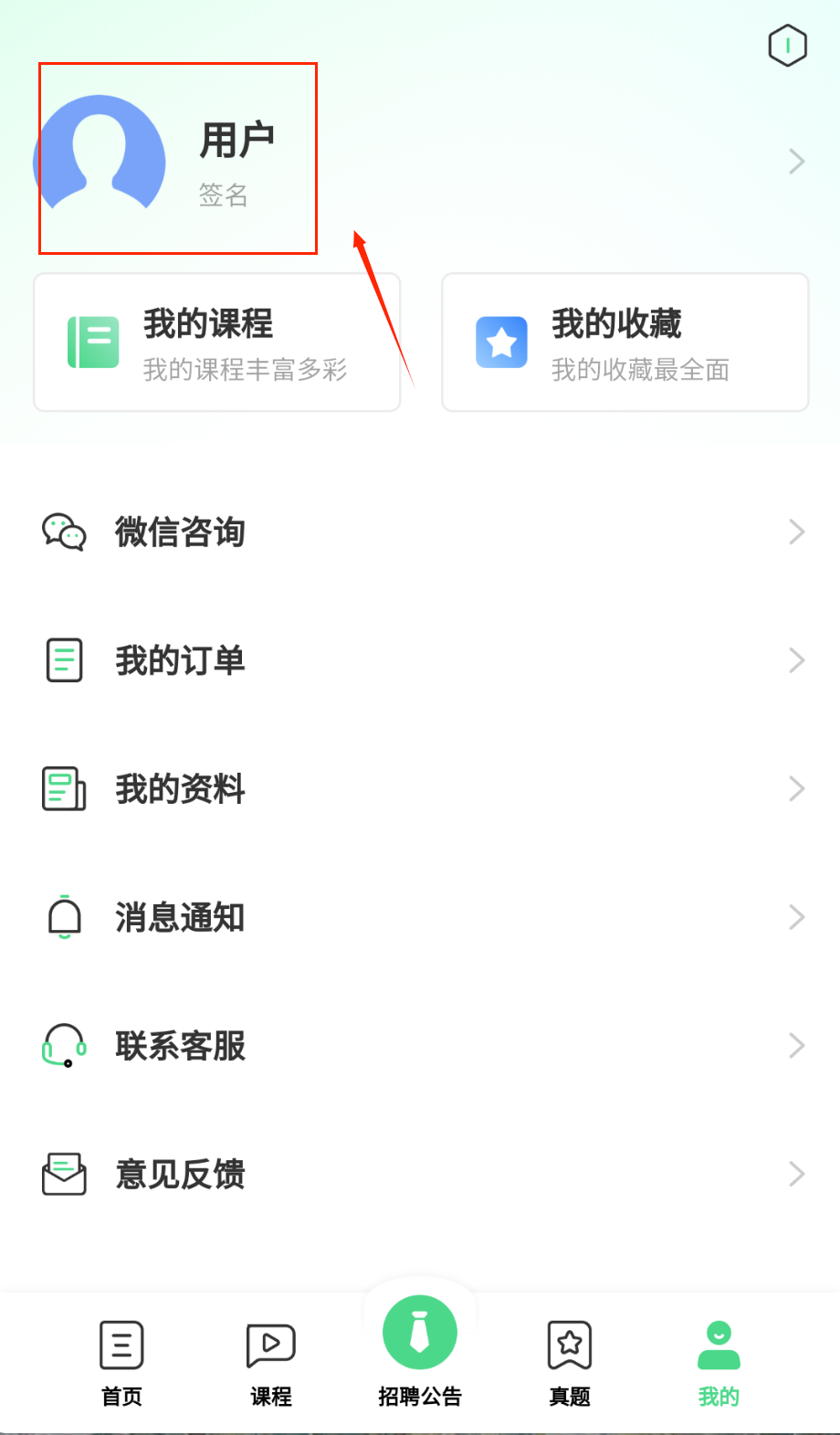Switch to the 课程 tab
840x1435 pixels.
click(x=271, y=1363)
